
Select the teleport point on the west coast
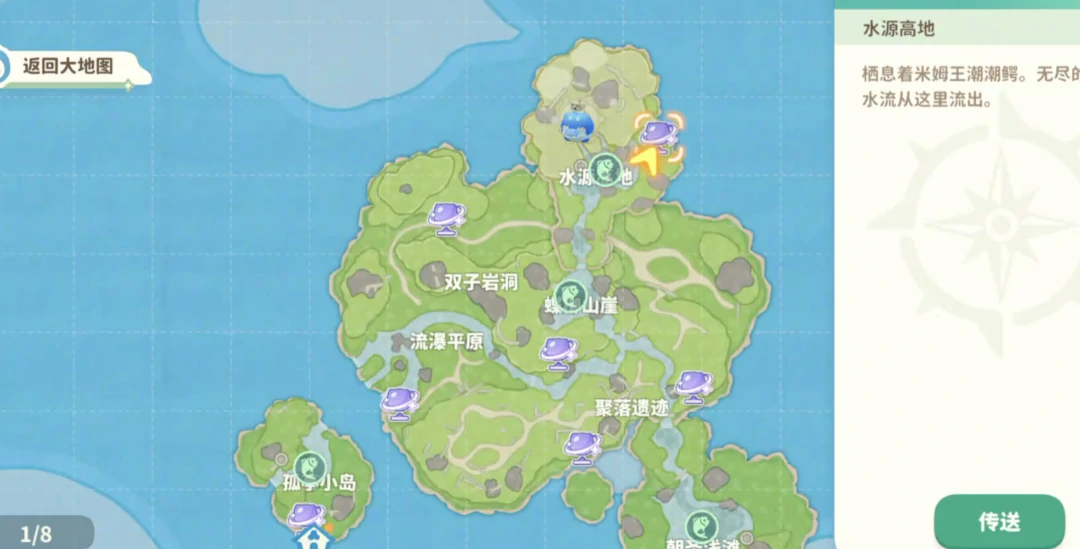[400, 403]
